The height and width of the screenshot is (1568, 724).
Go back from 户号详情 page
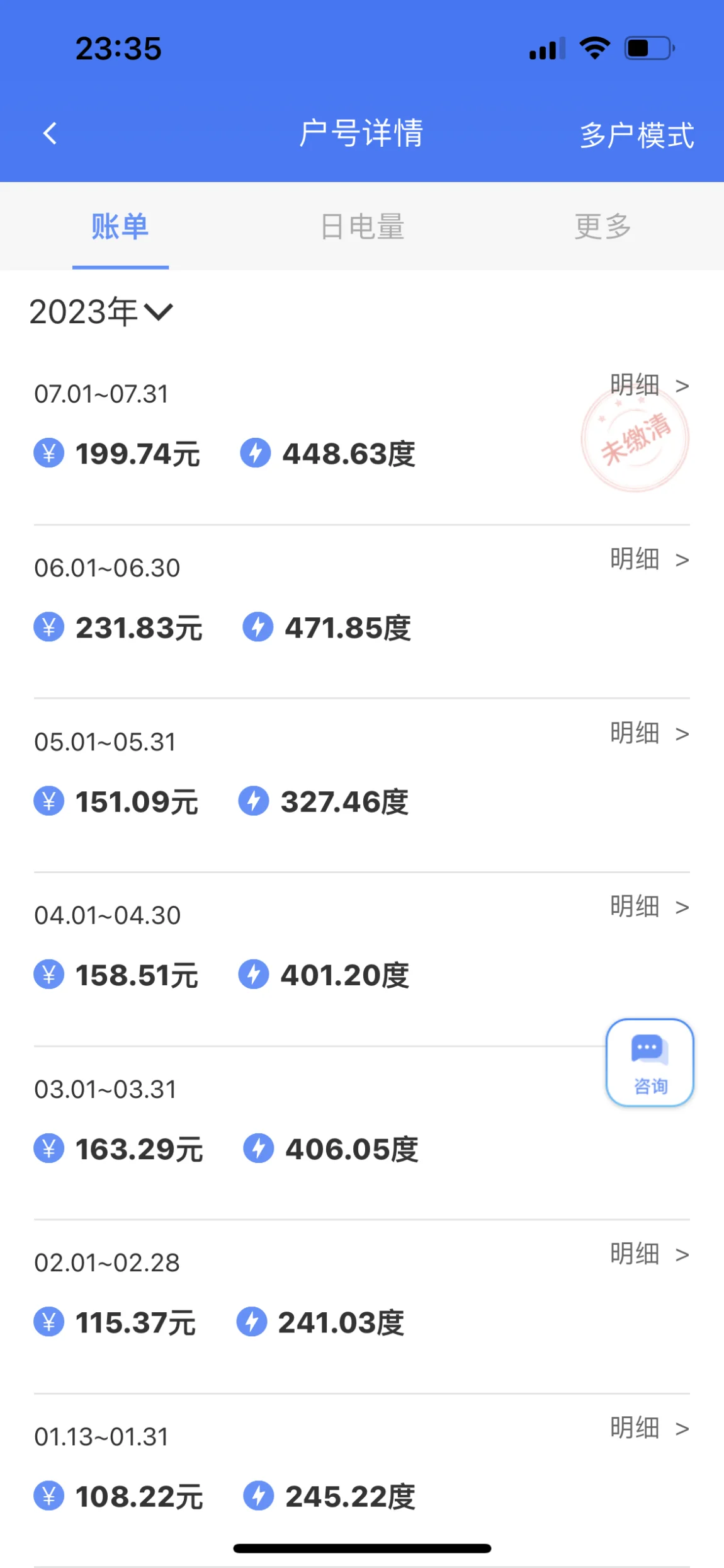click(x=50, y=134)
